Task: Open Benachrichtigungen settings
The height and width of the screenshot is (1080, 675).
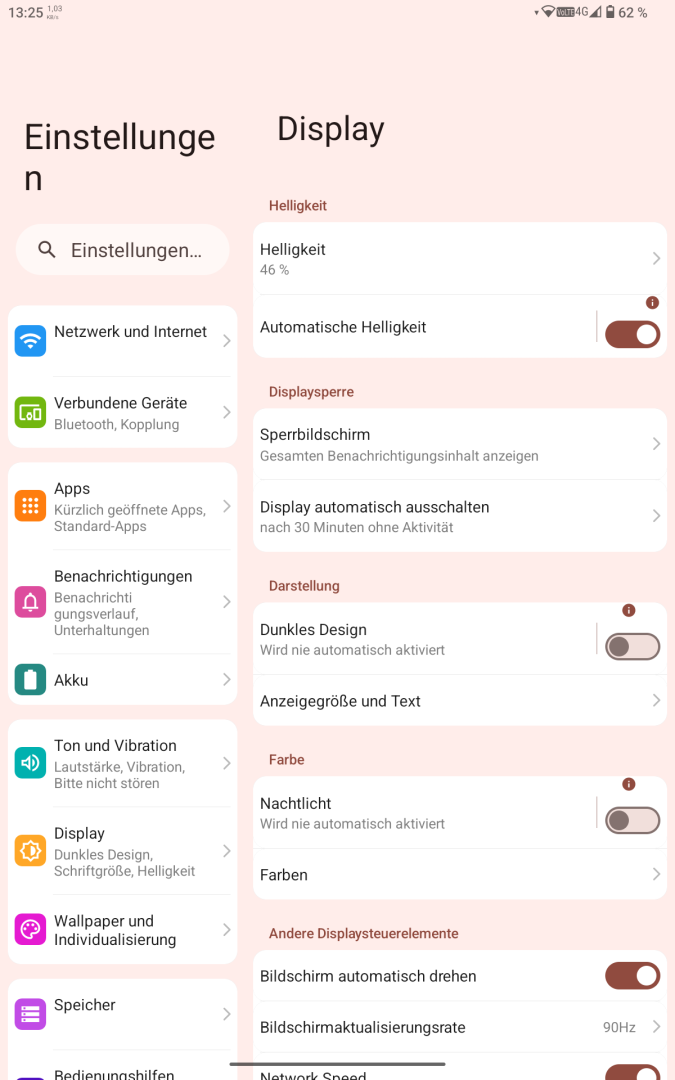Action: click(x=123, y=602)
